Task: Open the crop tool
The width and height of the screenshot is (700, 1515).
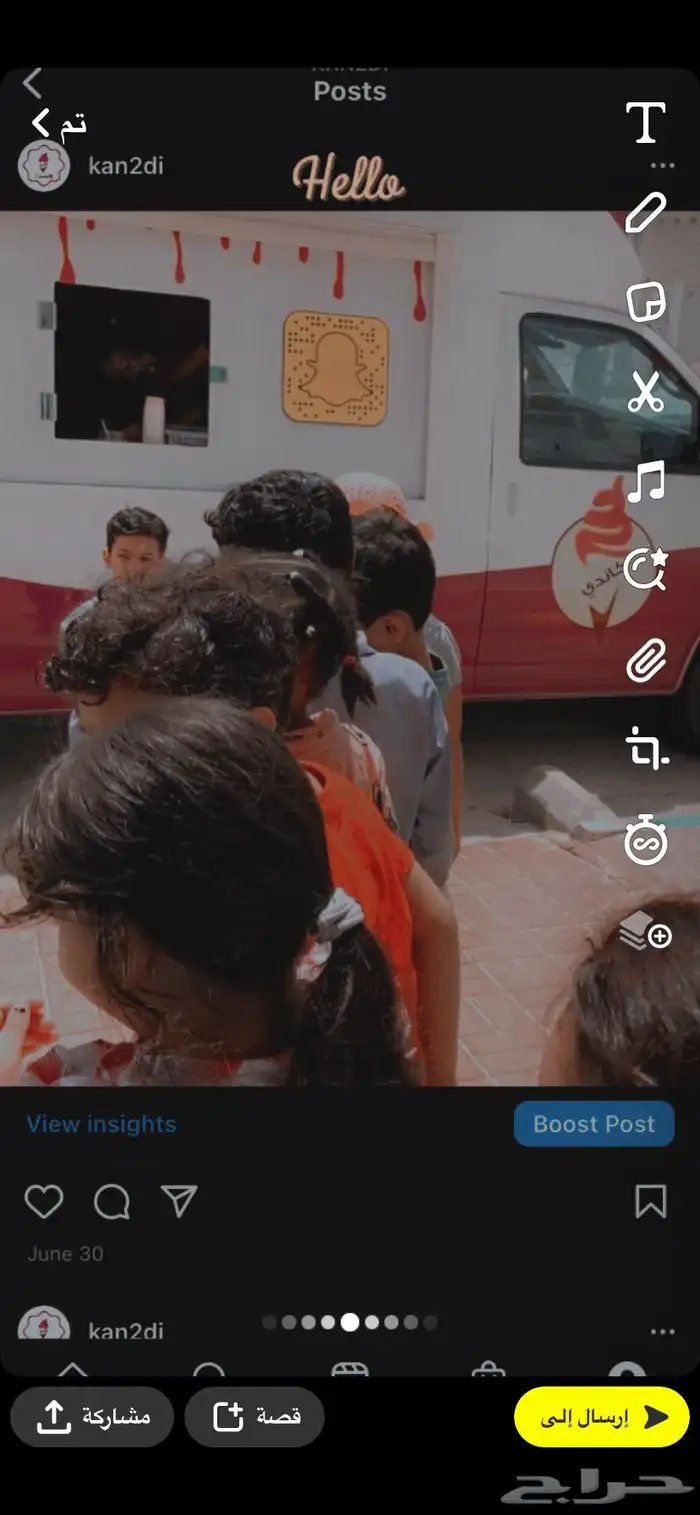Action: (646, 748)
